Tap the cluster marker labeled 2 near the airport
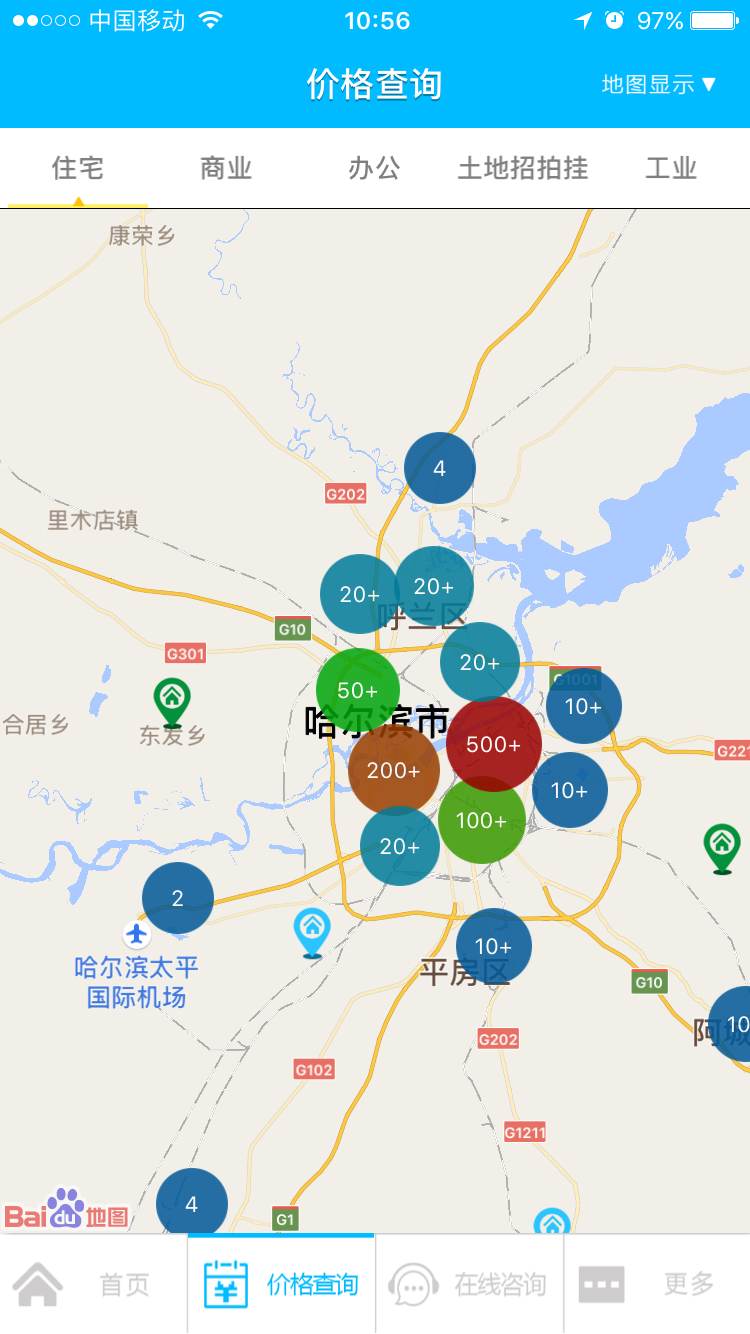The height and width of the screenshot is (1334, 750). coord(178,898)
